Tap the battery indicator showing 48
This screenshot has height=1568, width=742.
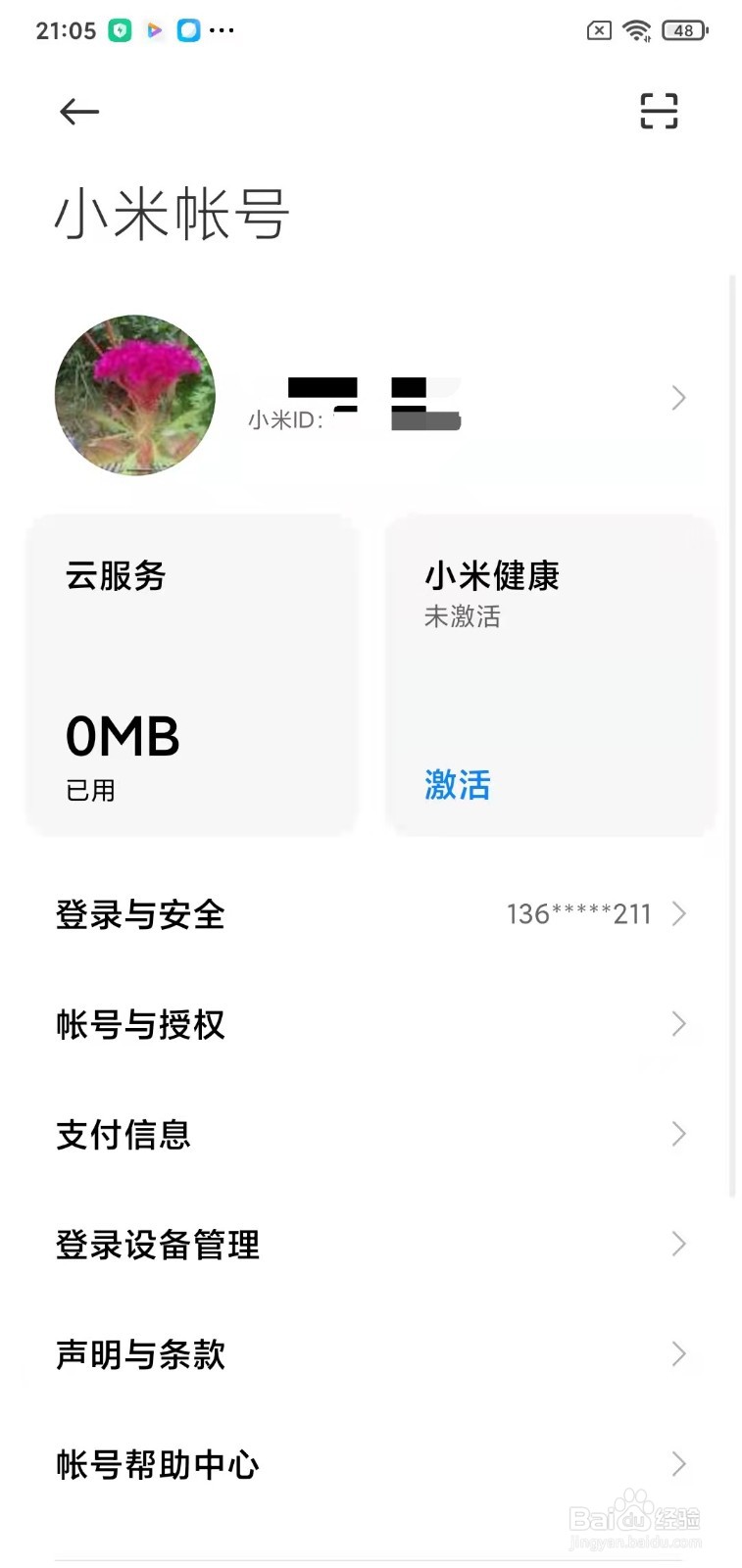coord(683,30)
